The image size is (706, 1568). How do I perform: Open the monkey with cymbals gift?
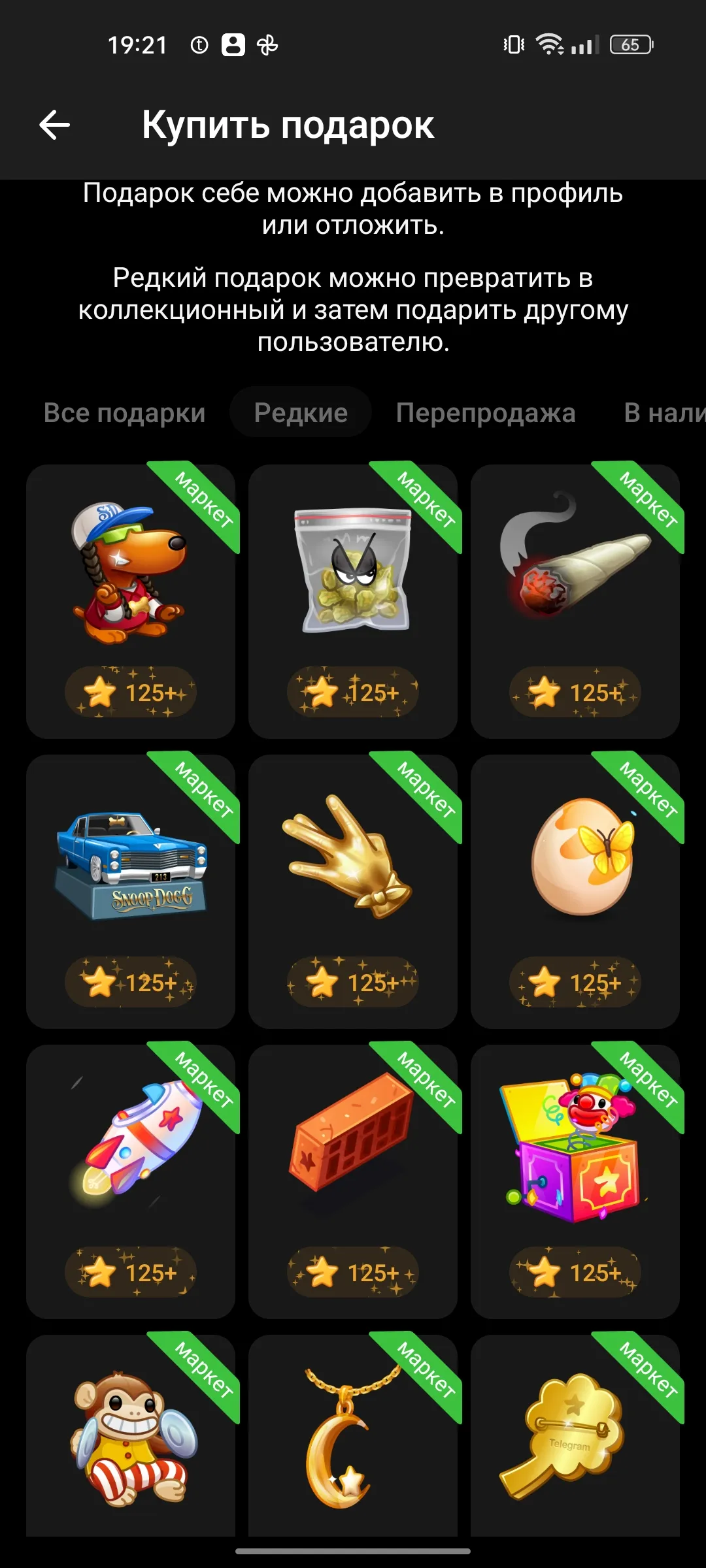(131, 1435)
